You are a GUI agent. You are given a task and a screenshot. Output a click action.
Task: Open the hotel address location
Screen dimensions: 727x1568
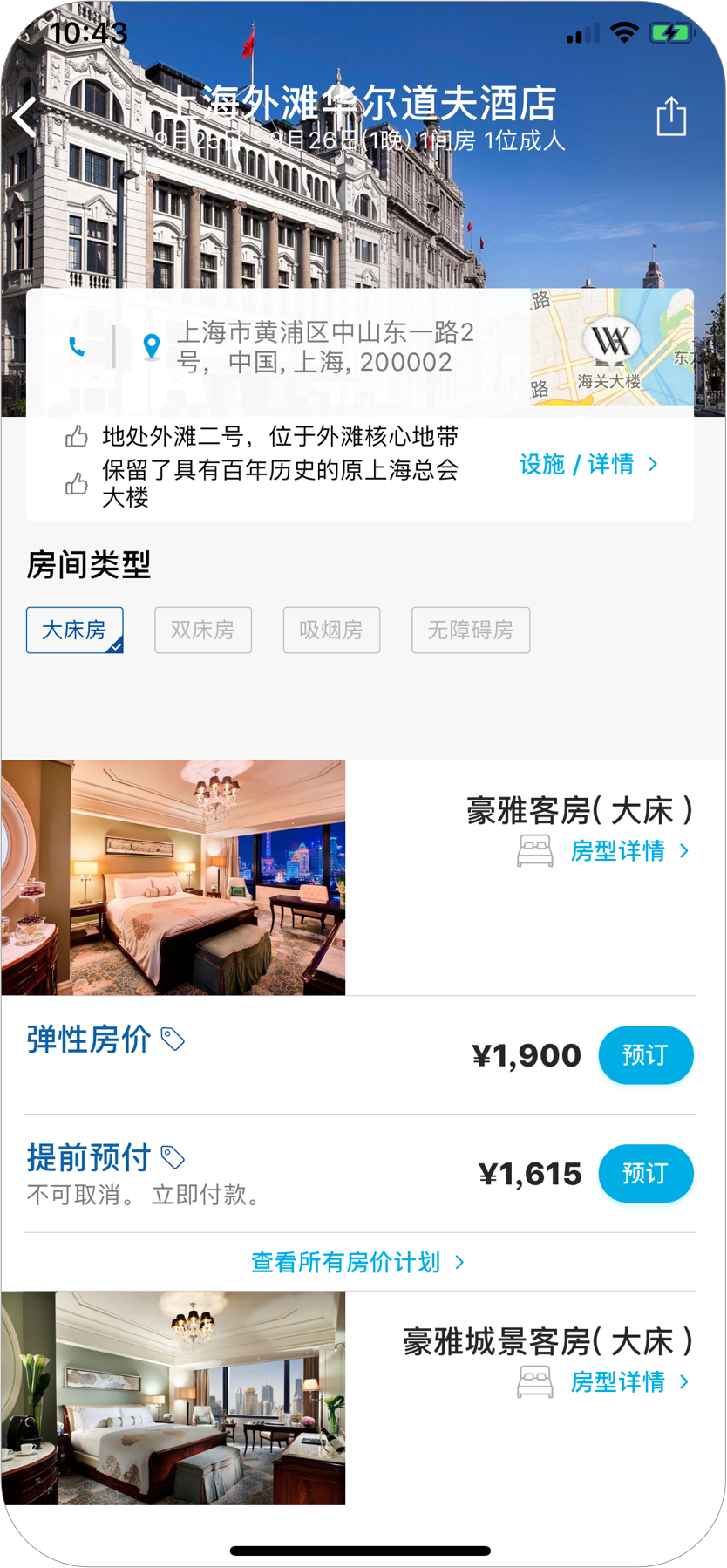pos(324,347)
